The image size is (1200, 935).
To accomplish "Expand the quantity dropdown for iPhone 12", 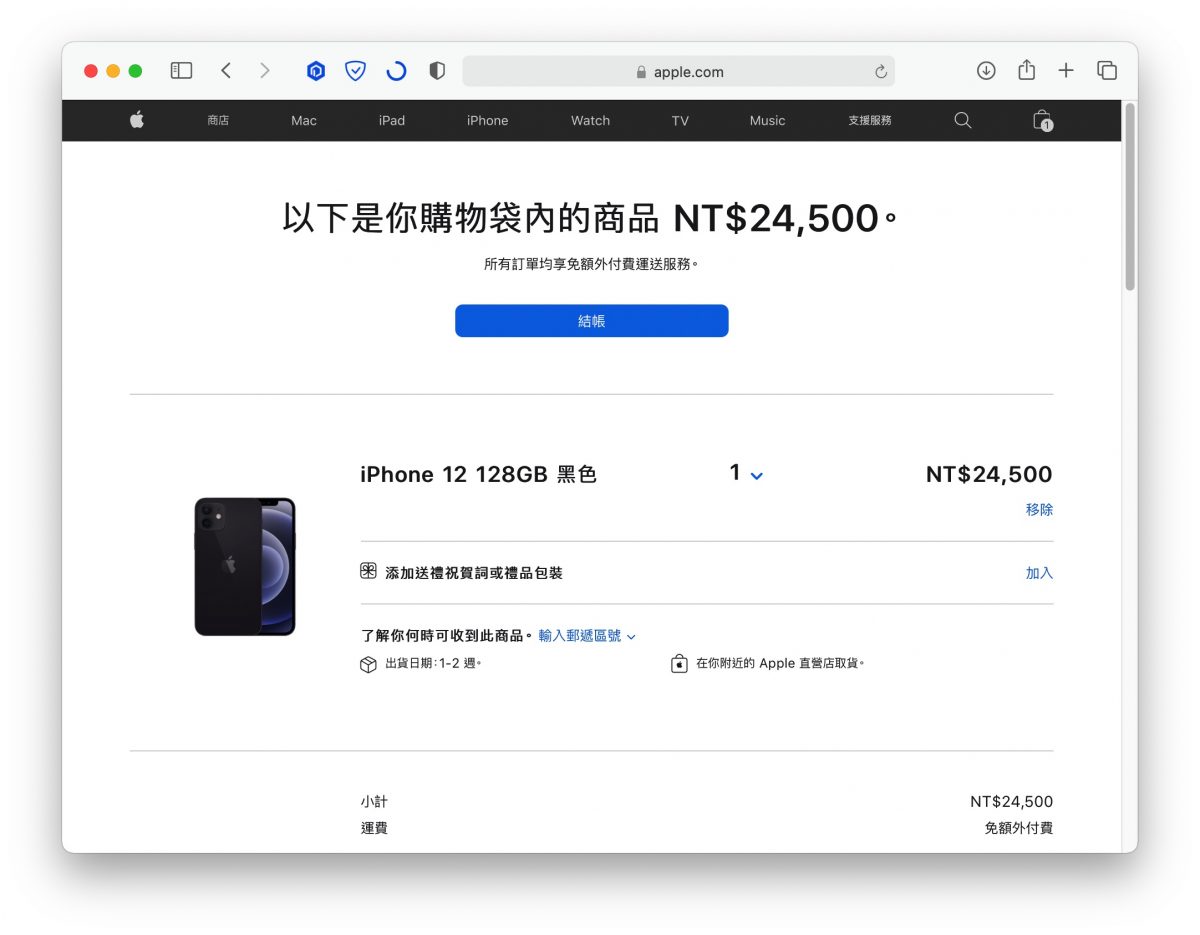I will (746, 474).
